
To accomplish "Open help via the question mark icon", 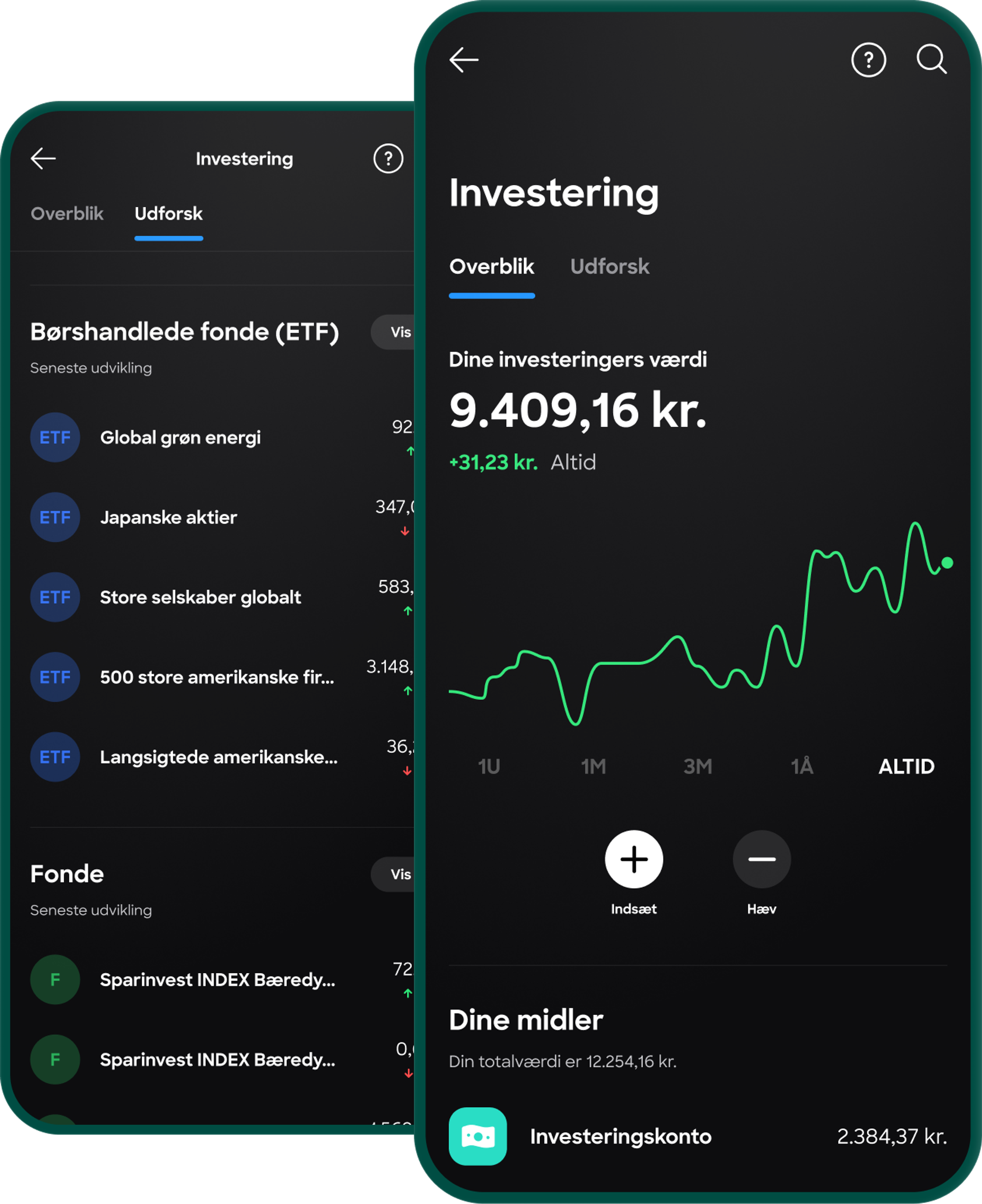I will 869,60.
